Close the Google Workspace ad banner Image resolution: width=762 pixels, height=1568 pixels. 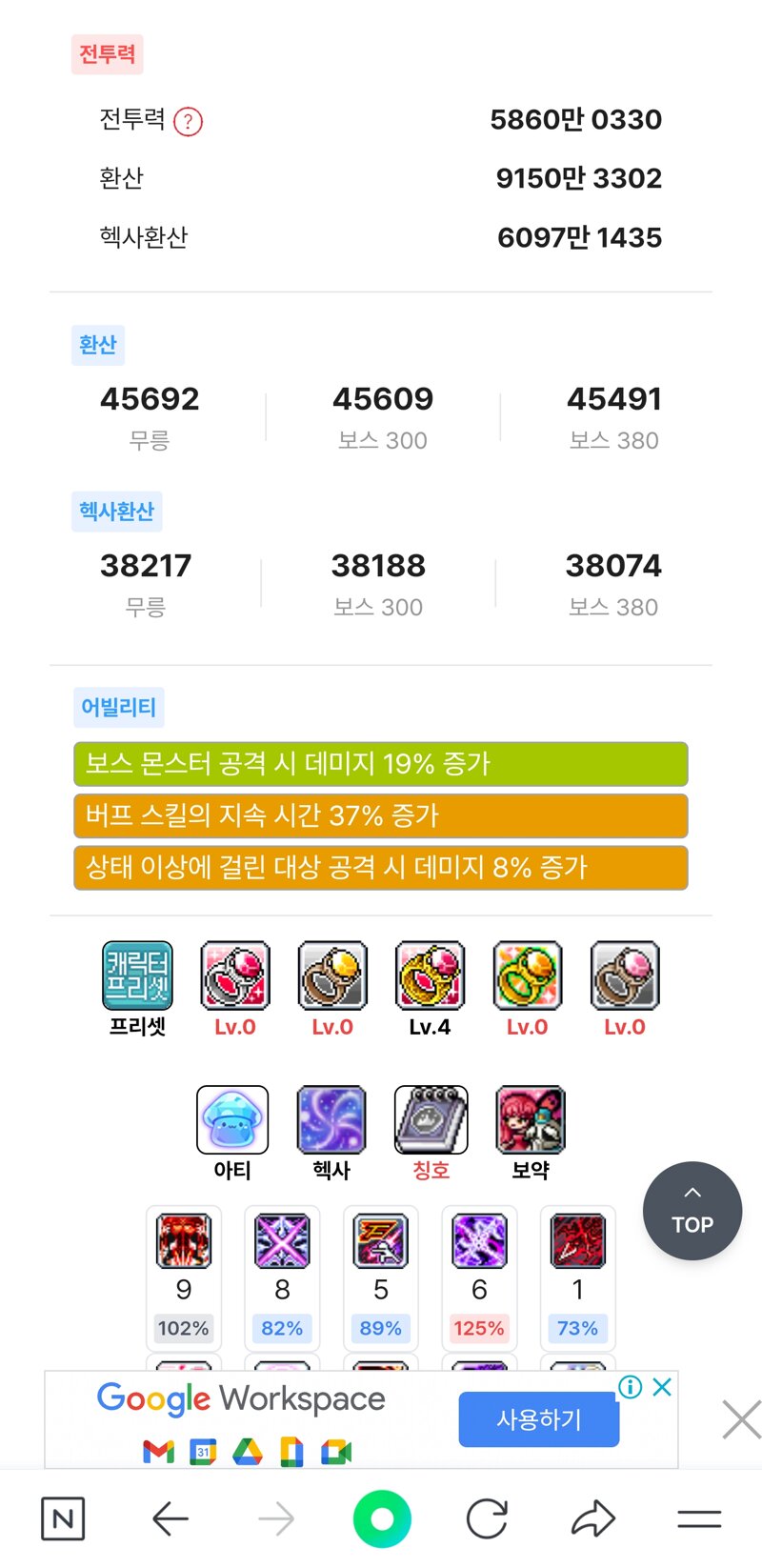pos(662,1387)
